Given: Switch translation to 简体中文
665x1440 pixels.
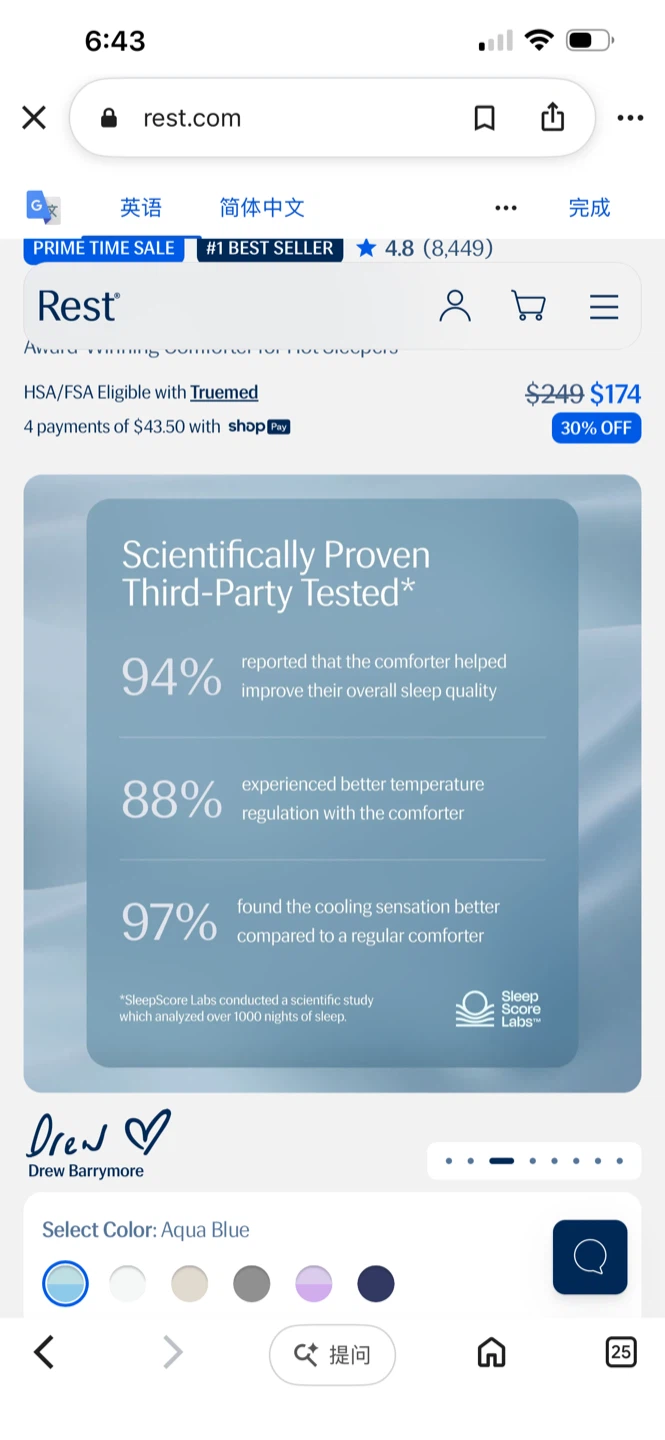Looking at the screenshot, I should coord(262,207).
